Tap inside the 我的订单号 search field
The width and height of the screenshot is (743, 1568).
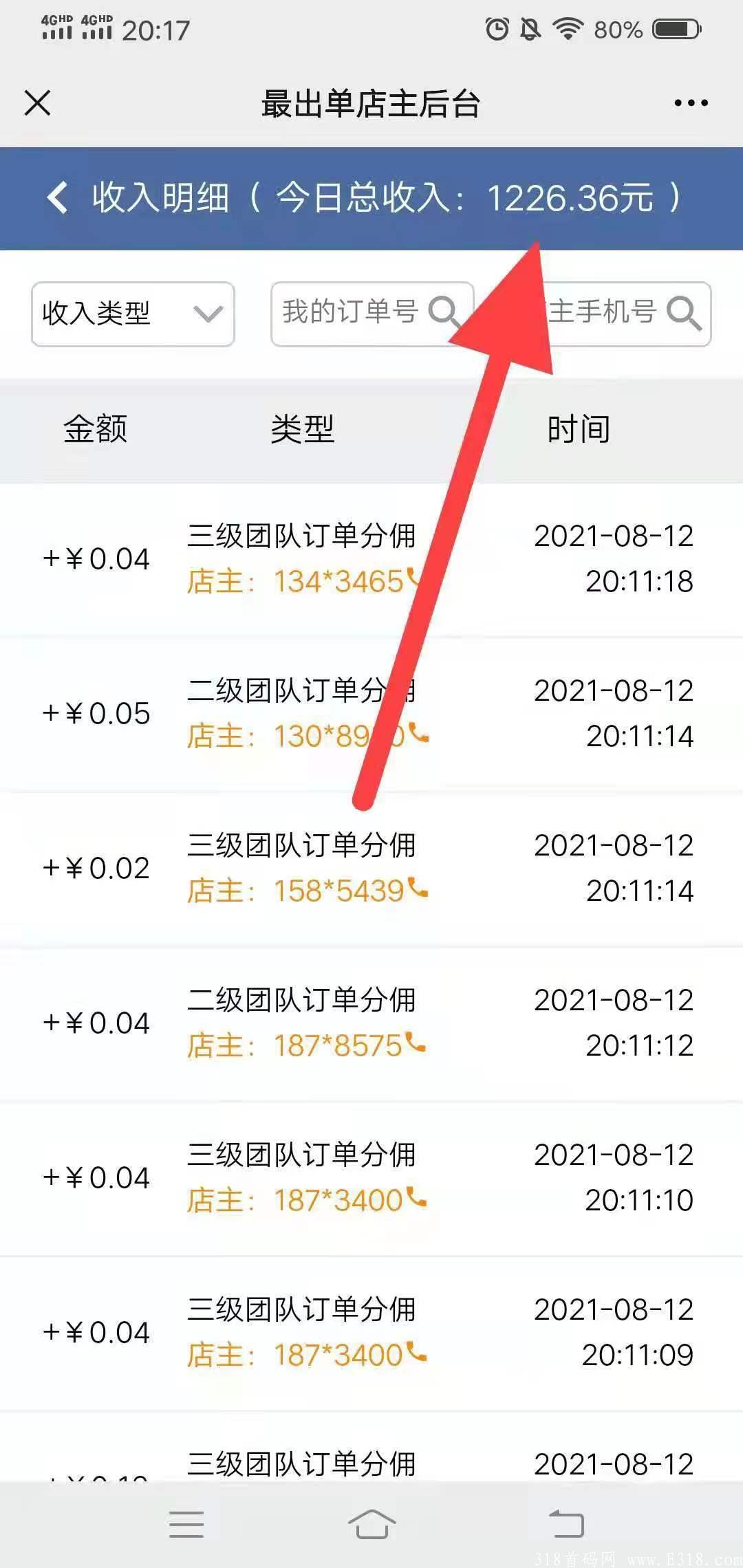351,314
